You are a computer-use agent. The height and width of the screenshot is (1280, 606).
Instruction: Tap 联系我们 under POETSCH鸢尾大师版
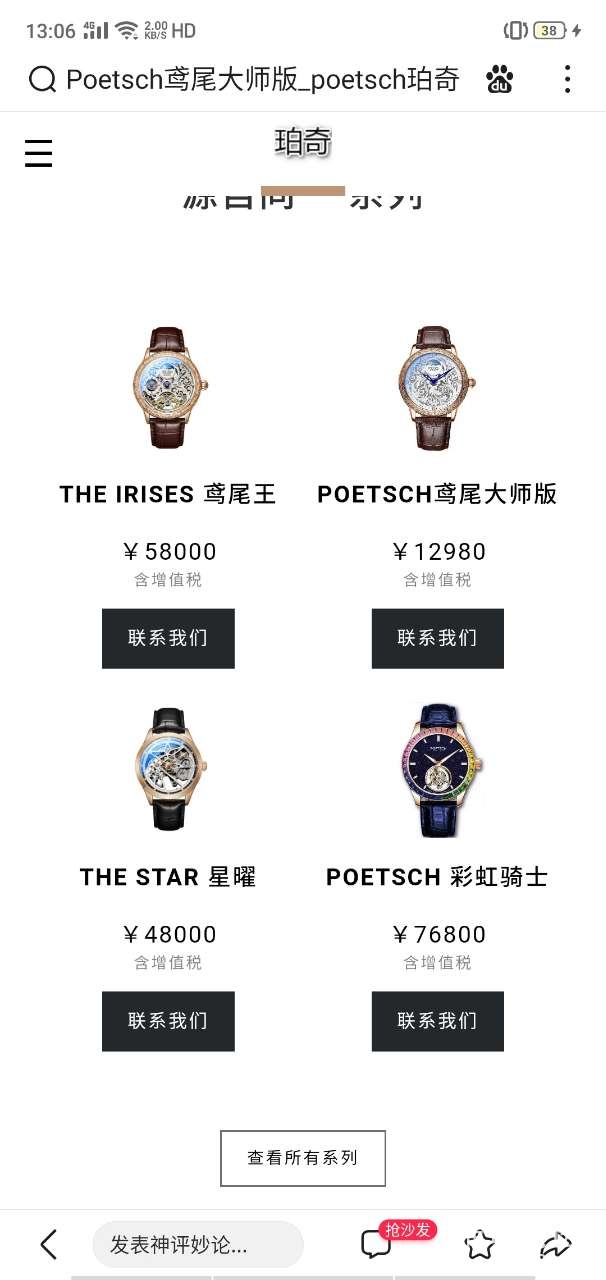(437, 638)
